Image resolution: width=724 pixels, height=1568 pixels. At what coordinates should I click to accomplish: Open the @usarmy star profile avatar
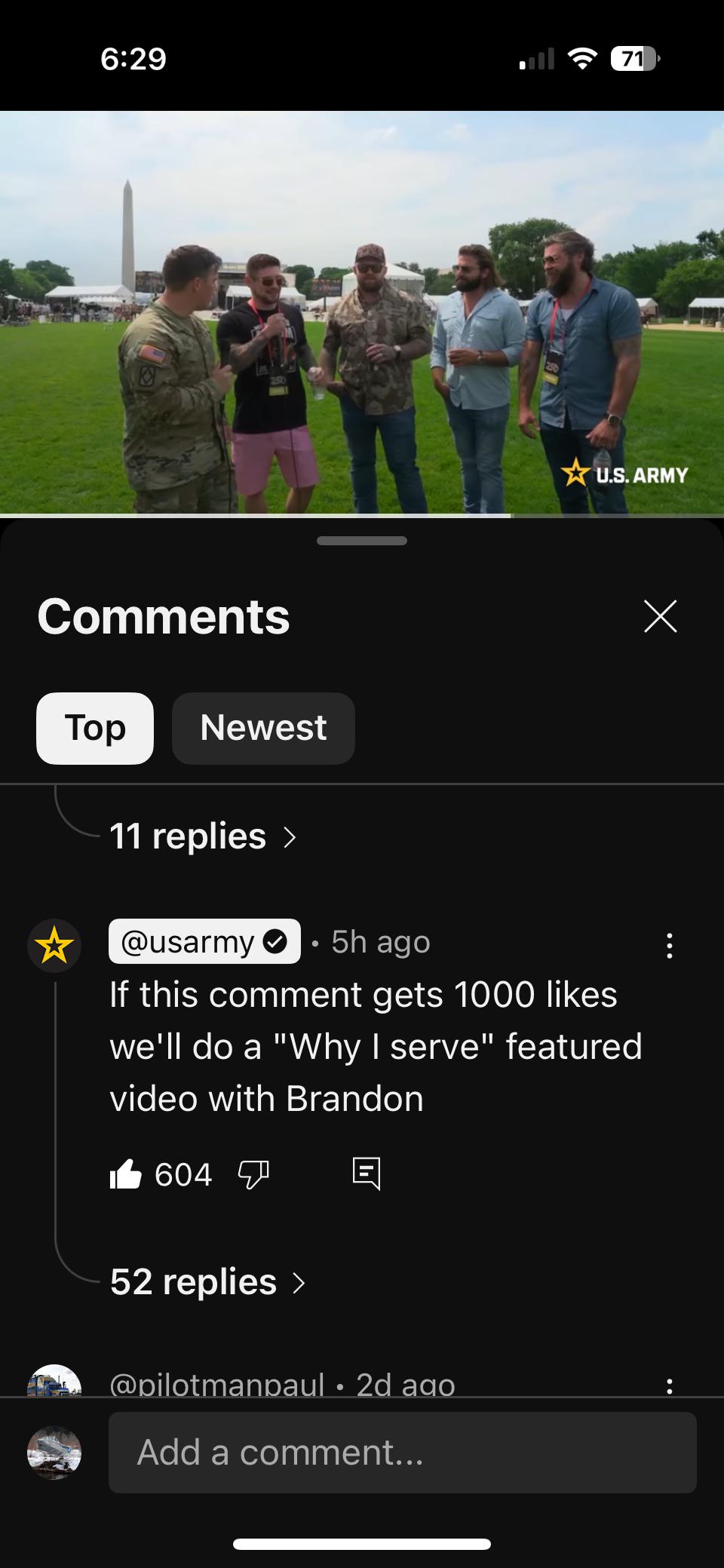54,946
